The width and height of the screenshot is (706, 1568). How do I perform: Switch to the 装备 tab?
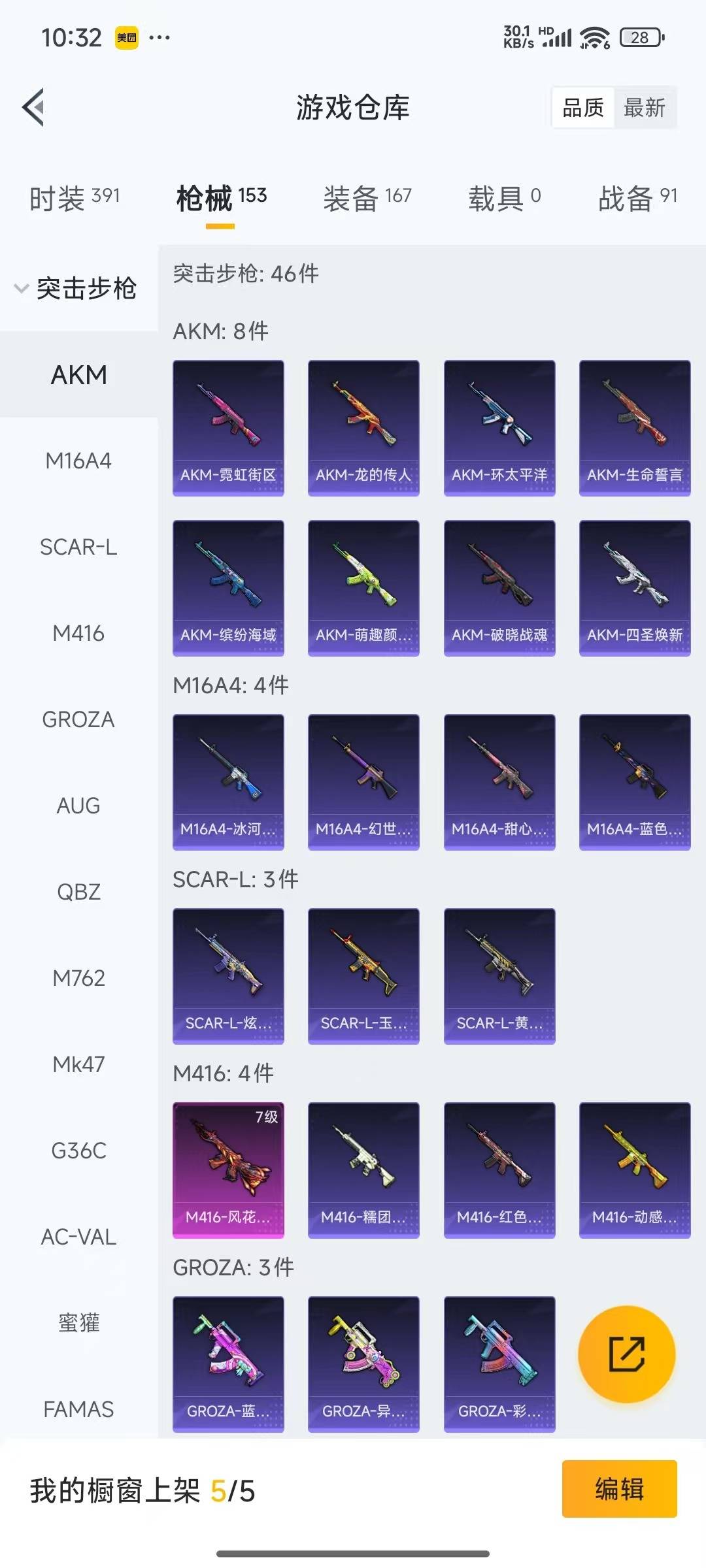(x=367, y=198)
